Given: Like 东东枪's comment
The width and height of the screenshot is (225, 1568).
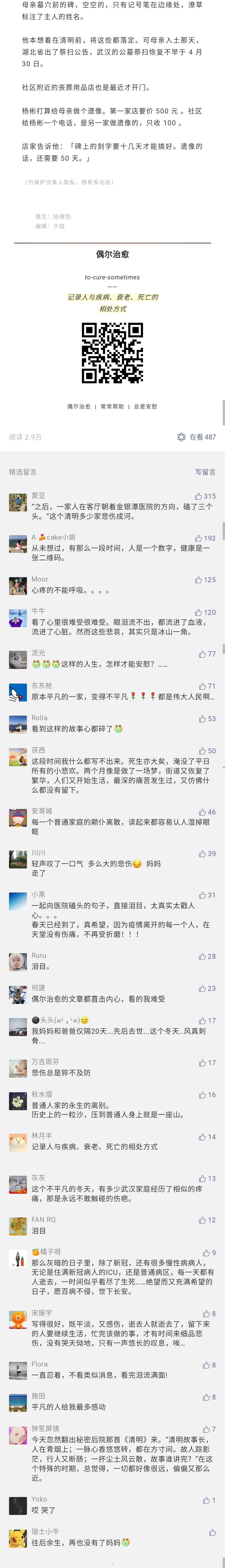Looking at the screenshot, I should click(202, 686).
